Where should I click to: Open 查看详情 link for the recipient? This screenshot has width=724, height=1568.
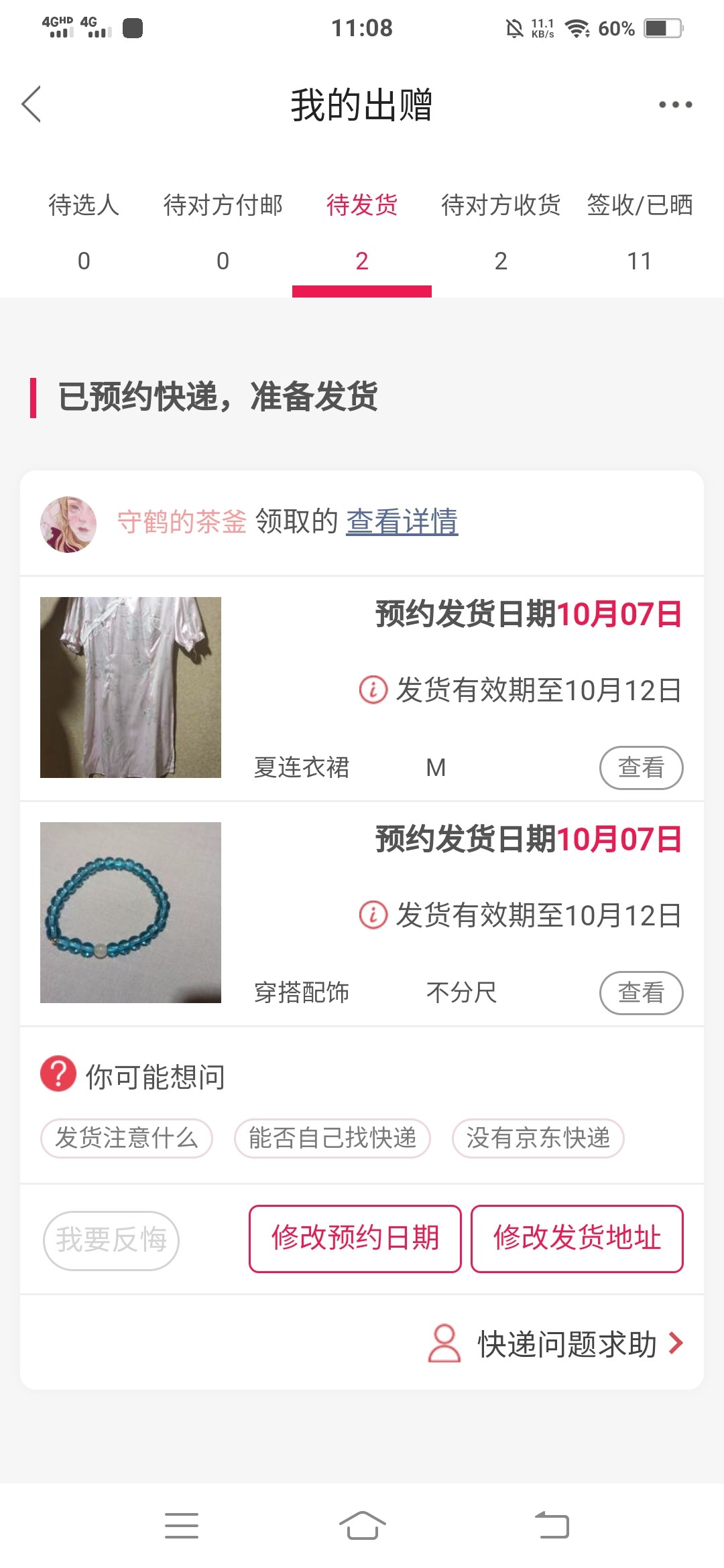click(402, 522)
